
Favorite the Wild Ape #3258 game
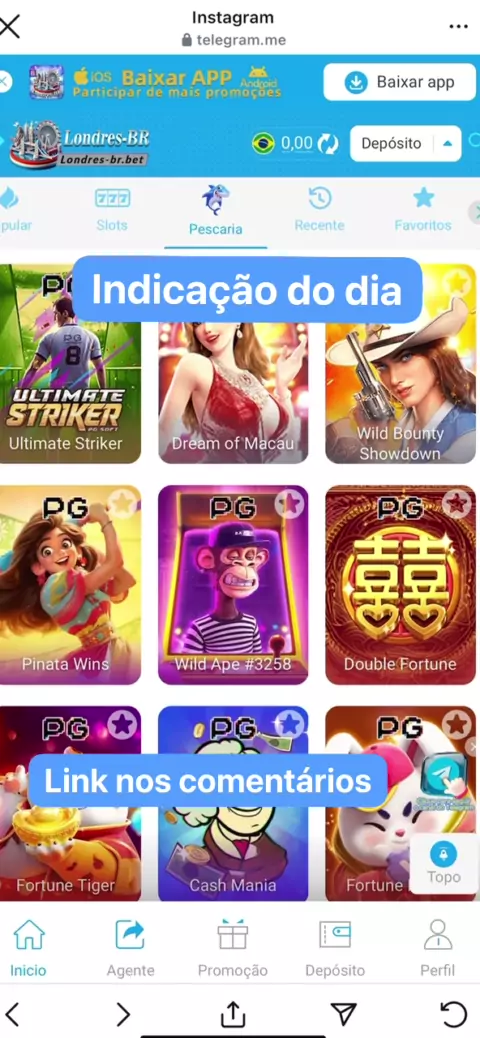click(289, 504)
